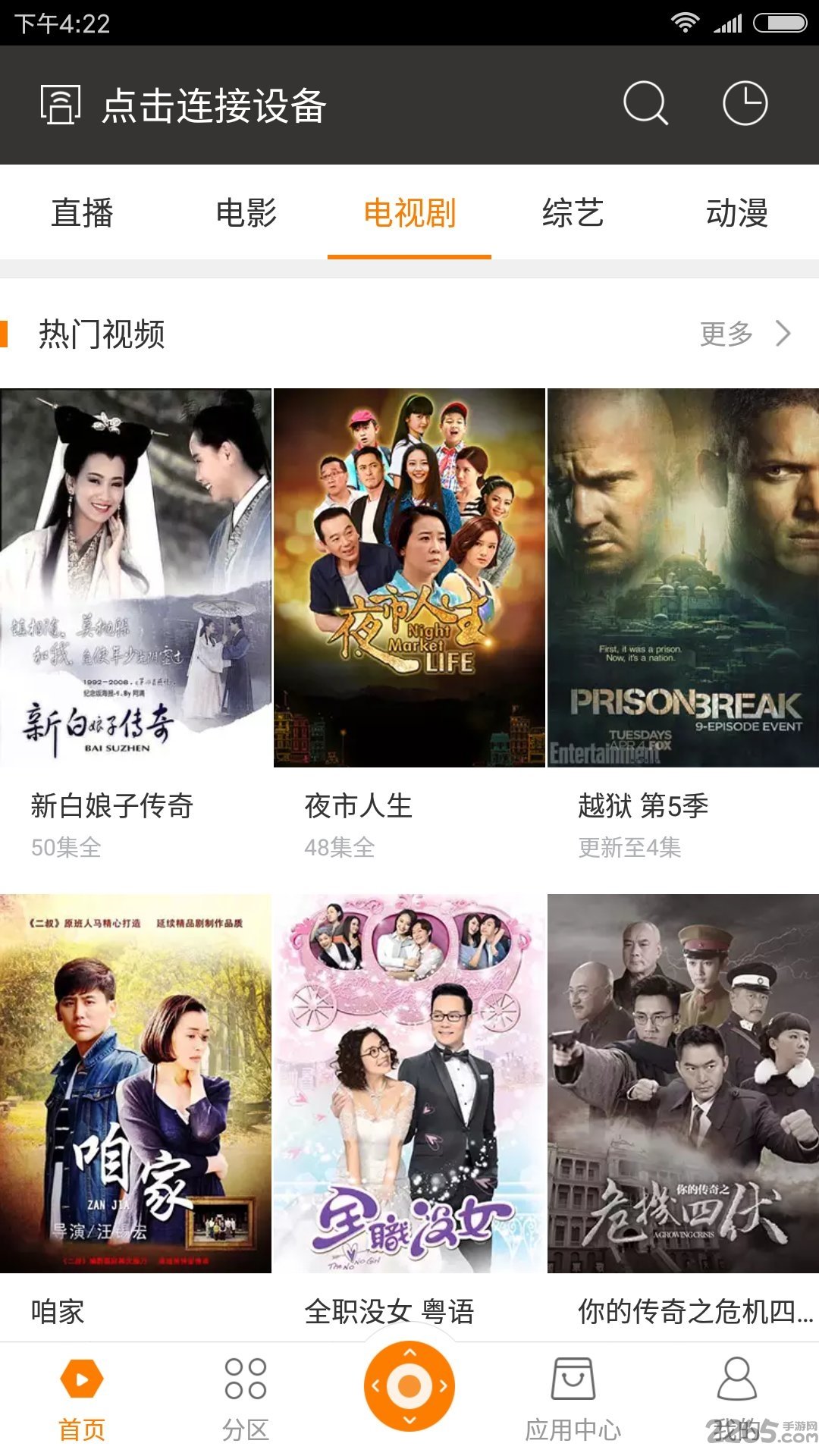Open the search icon
The image size is (819, 1456).
coord(645,103)
